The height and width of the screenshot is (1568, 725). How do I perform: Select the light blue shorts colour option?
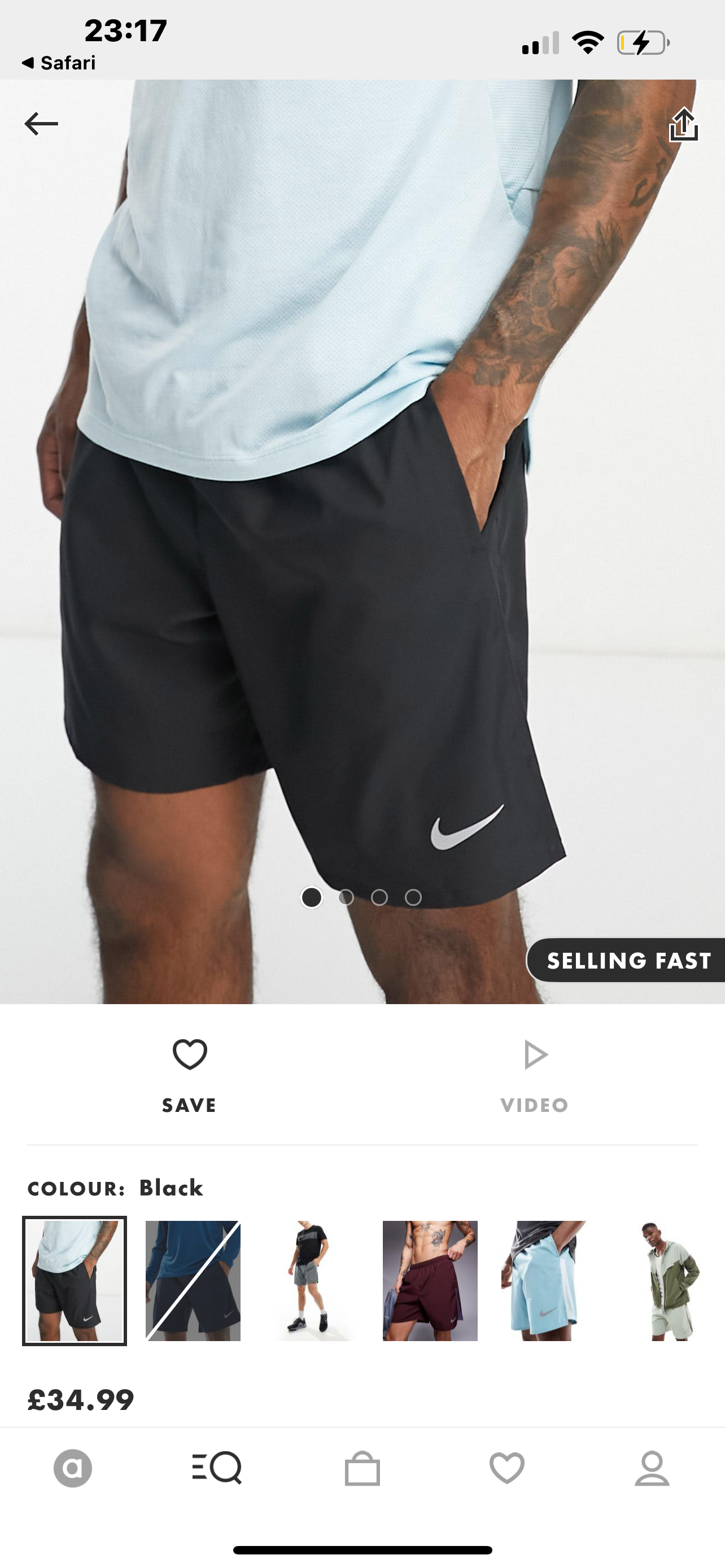544,1281
